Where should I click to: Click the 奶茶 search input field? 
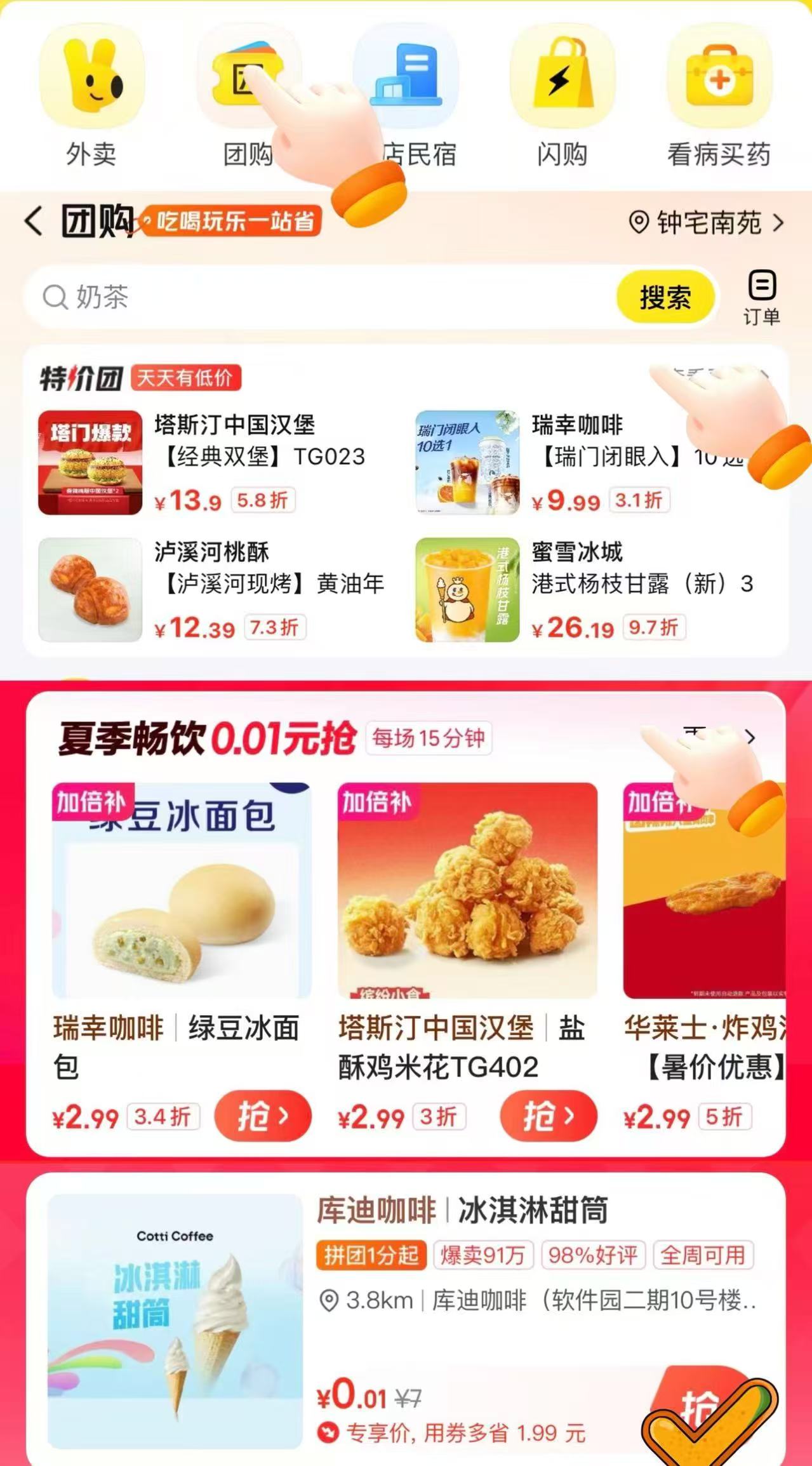click(254, 298)
